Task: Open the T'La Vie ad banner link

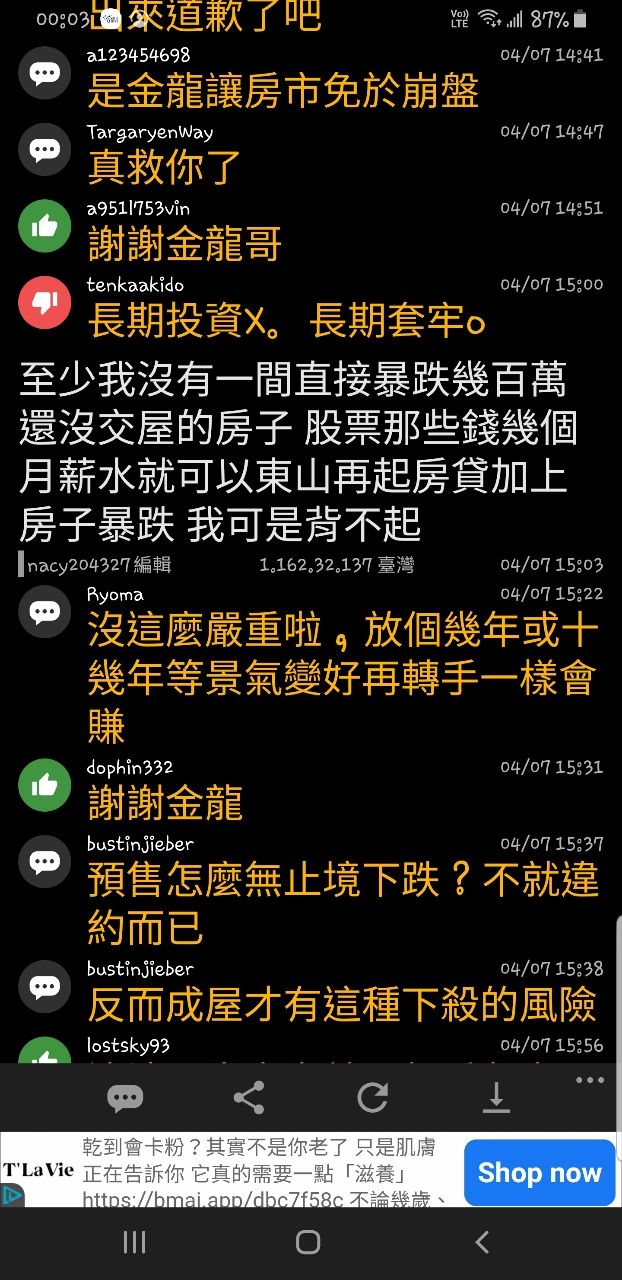Action: [x=268, y=1172]
